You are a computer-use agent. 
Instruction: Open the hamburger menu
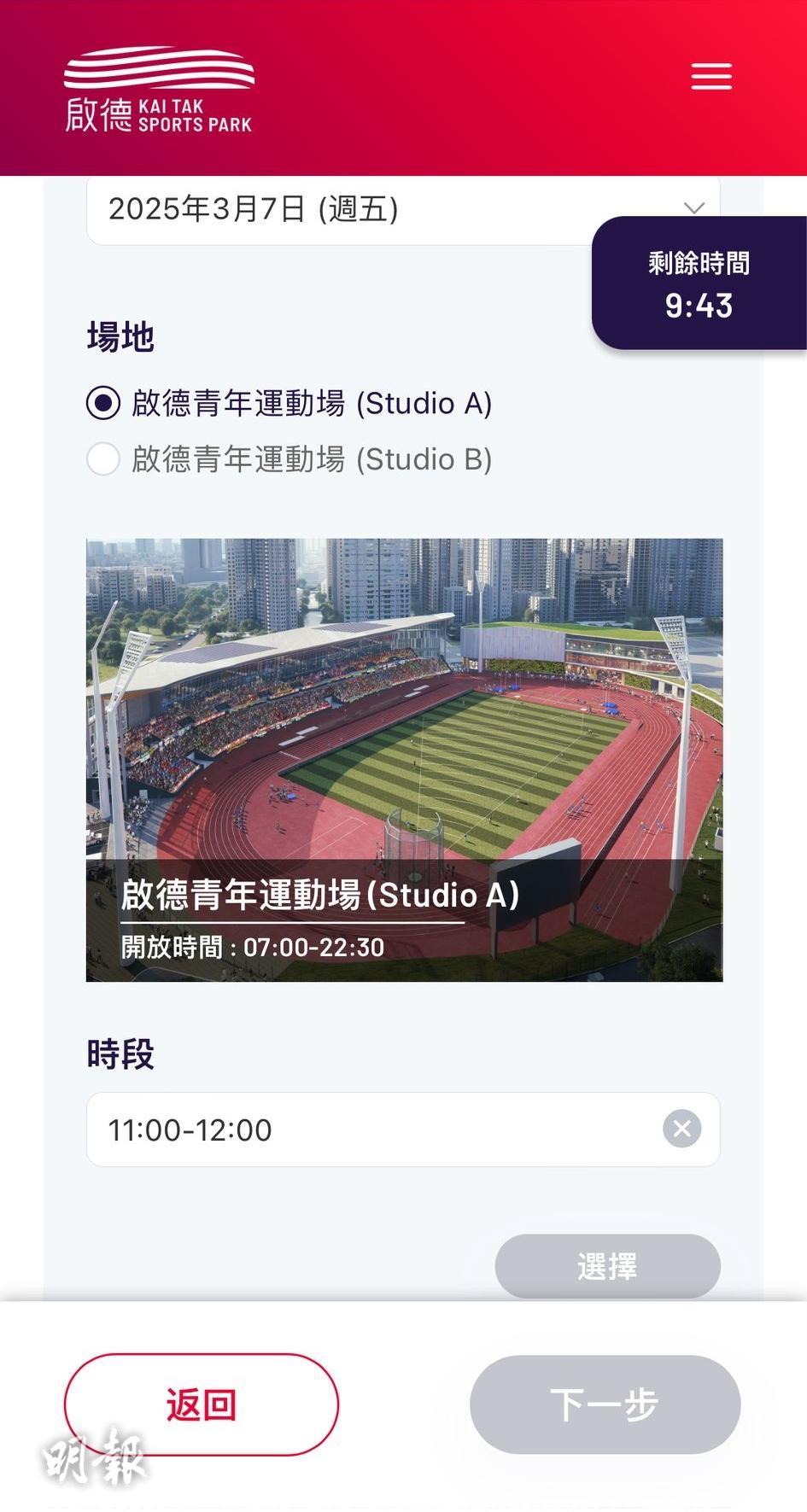pyautogui.click(x=711, y=76)
